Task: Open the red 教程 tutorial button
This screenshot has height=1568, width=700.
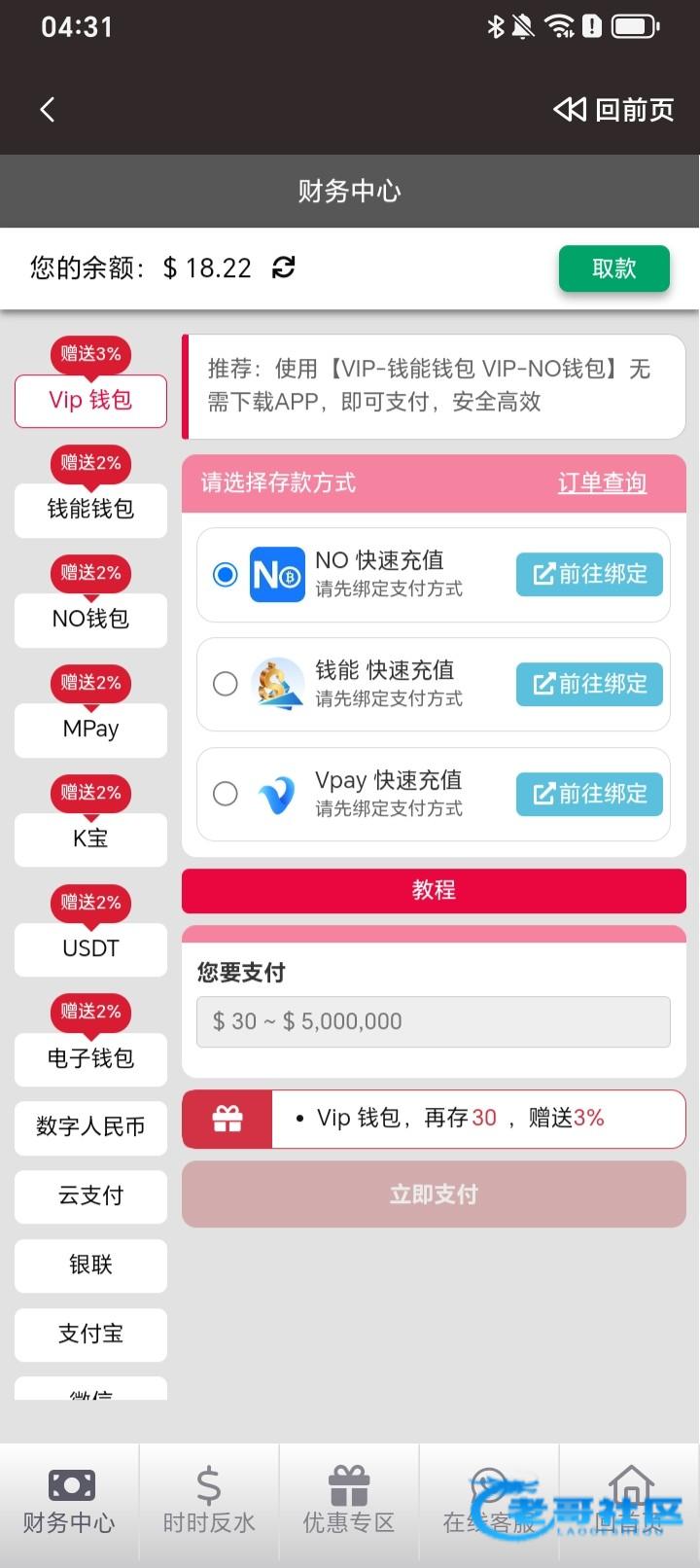Action: pos(434,890)
